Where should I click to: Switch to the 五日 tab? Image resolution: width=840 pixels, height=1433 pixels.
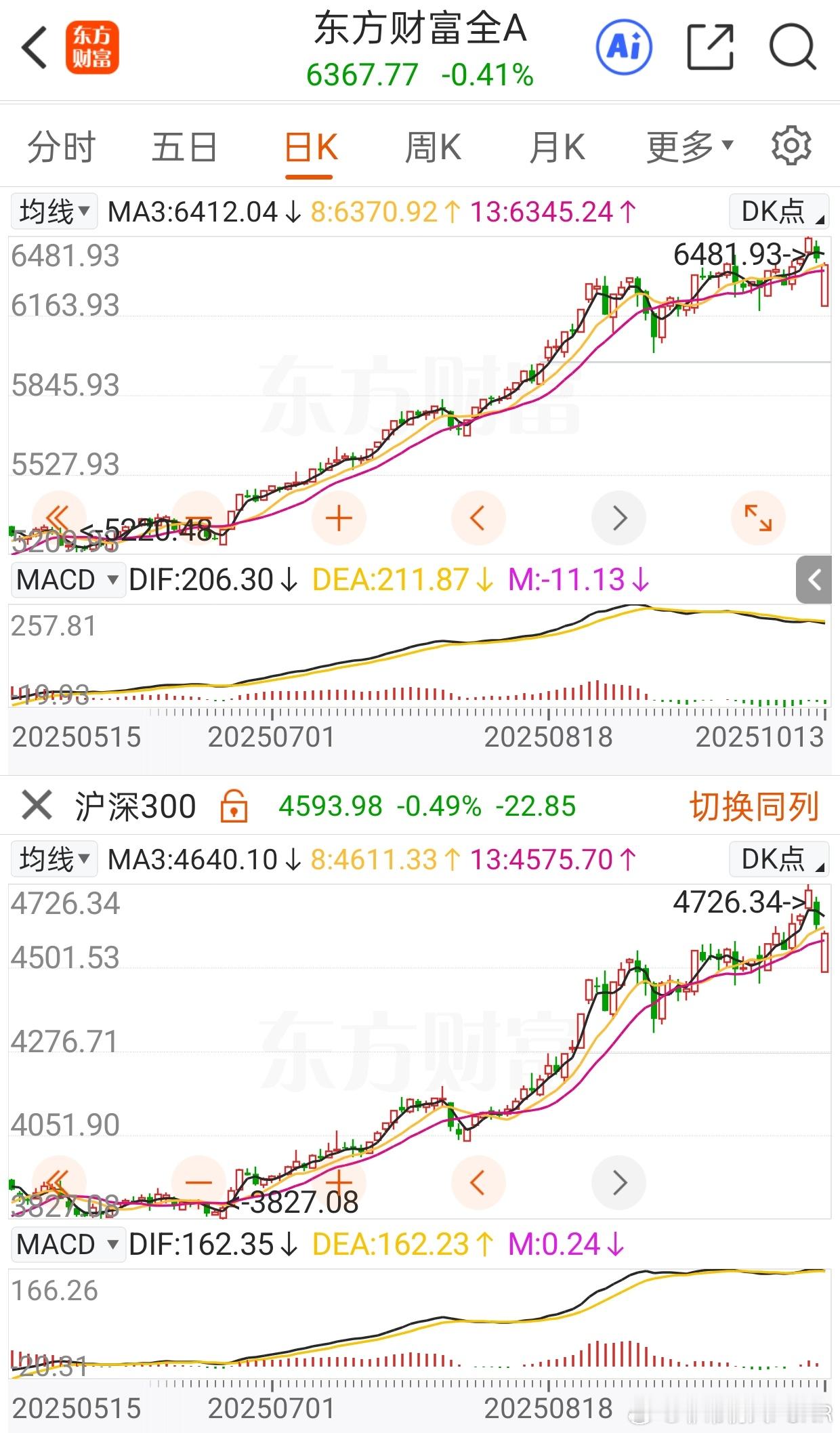(x=184, y=147)
